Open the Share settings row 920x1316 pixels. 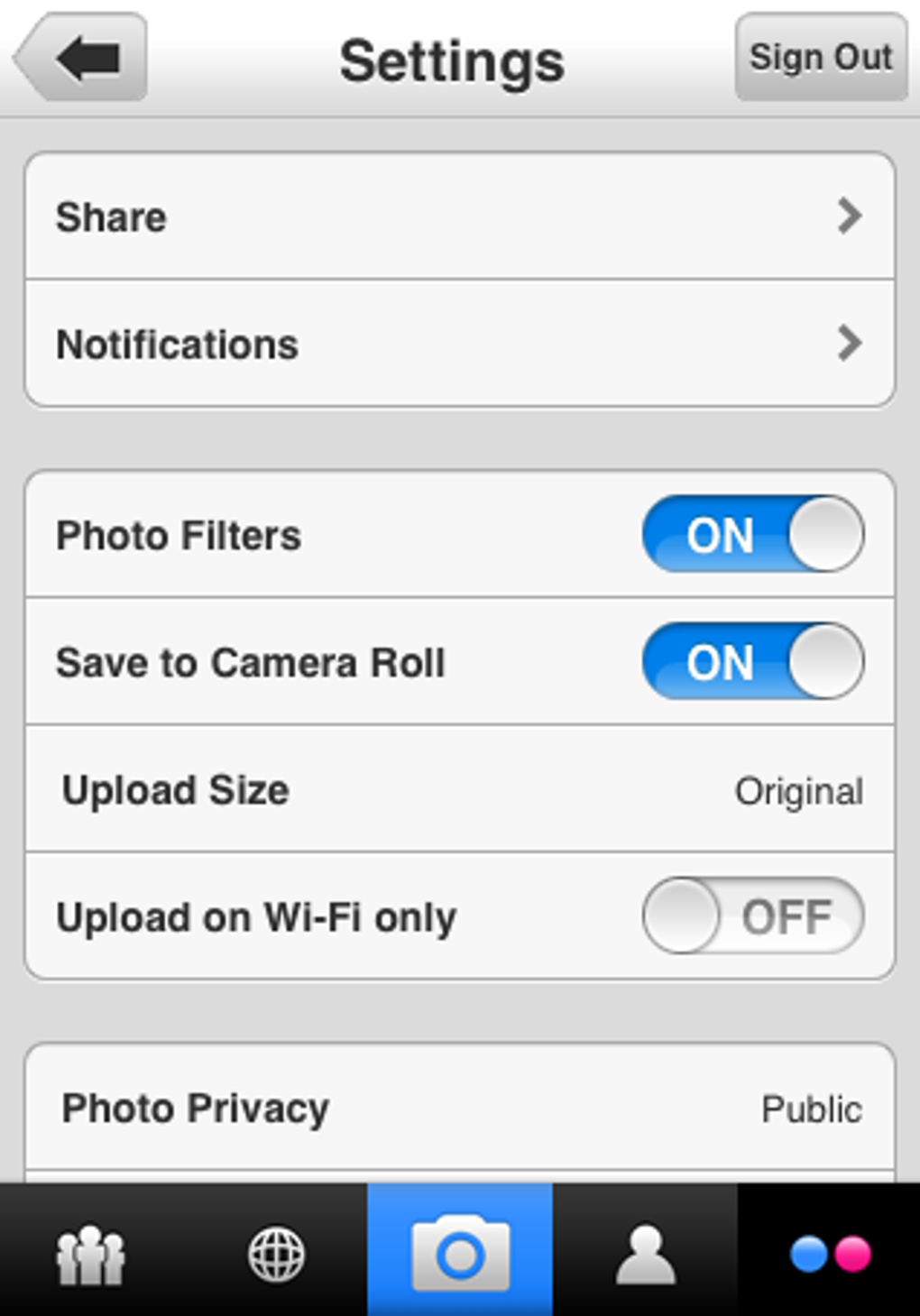tap(460, 216)
